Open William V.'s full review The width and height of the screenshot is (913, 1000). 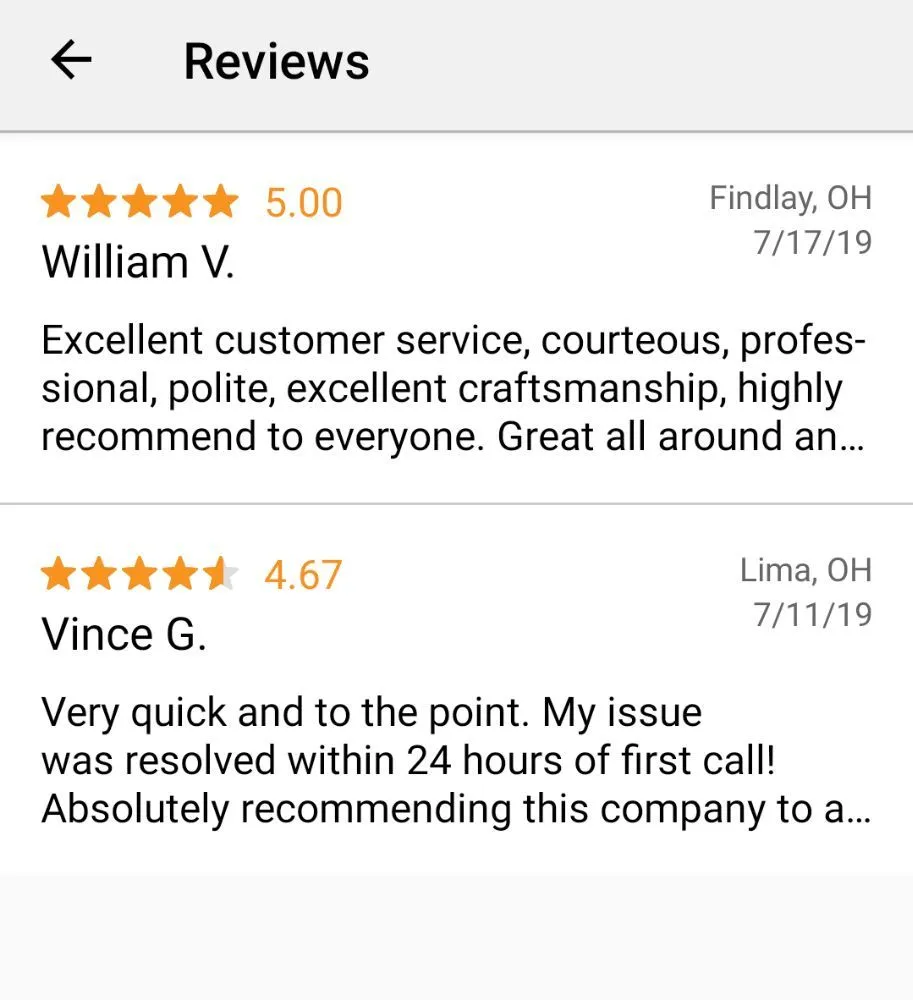tap(455, 388)
